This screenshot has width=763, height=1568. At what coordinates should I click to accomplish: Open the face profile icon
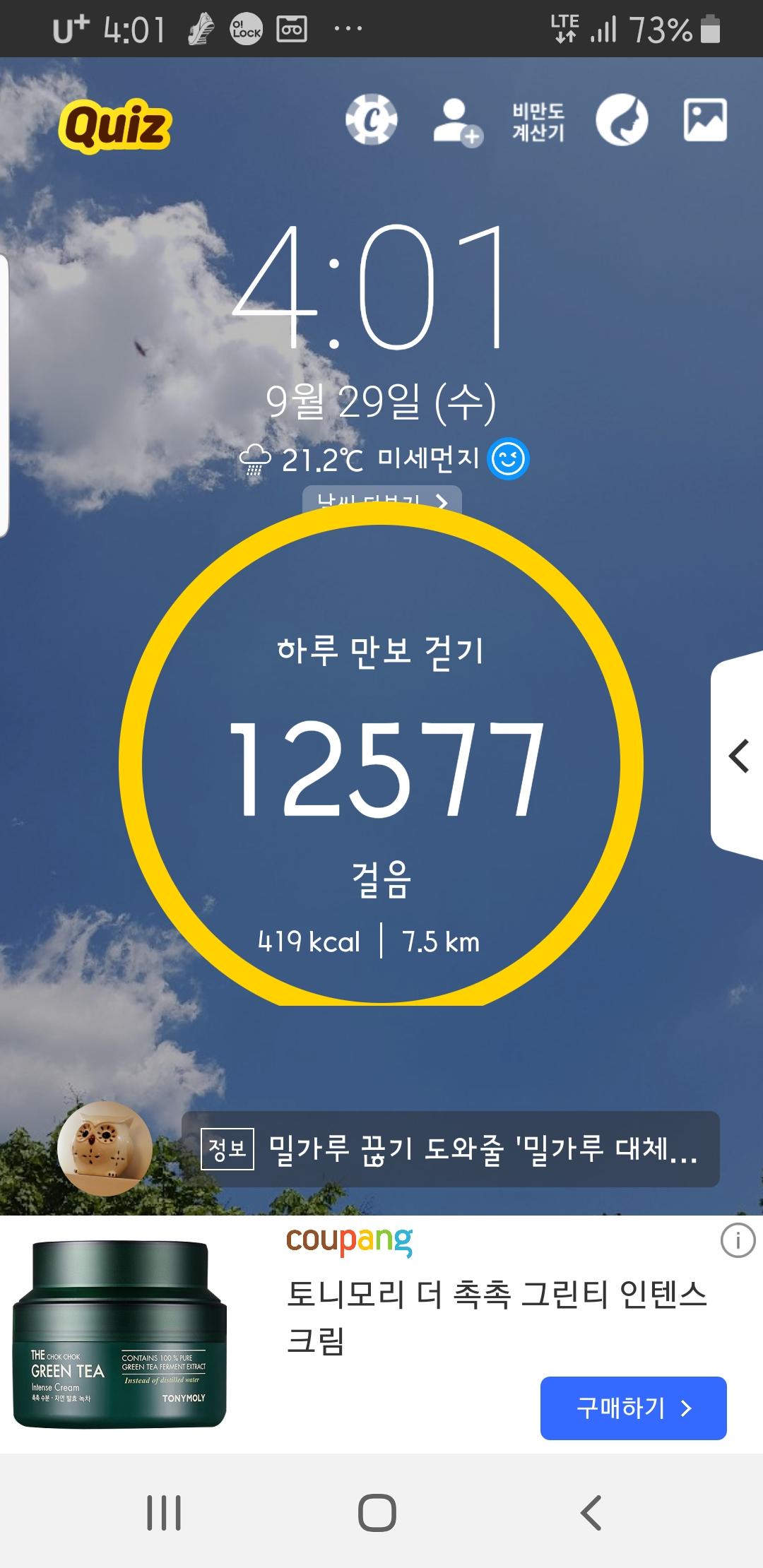622,120
